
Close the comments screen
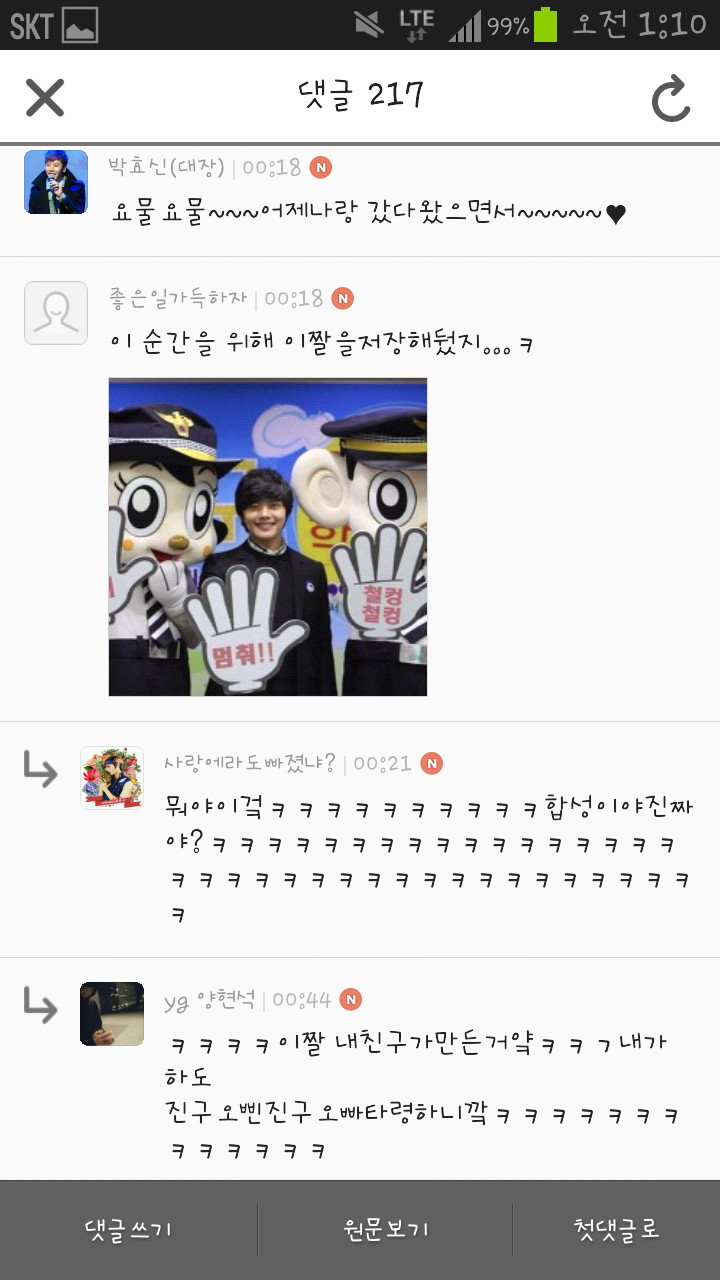point(45,97)
